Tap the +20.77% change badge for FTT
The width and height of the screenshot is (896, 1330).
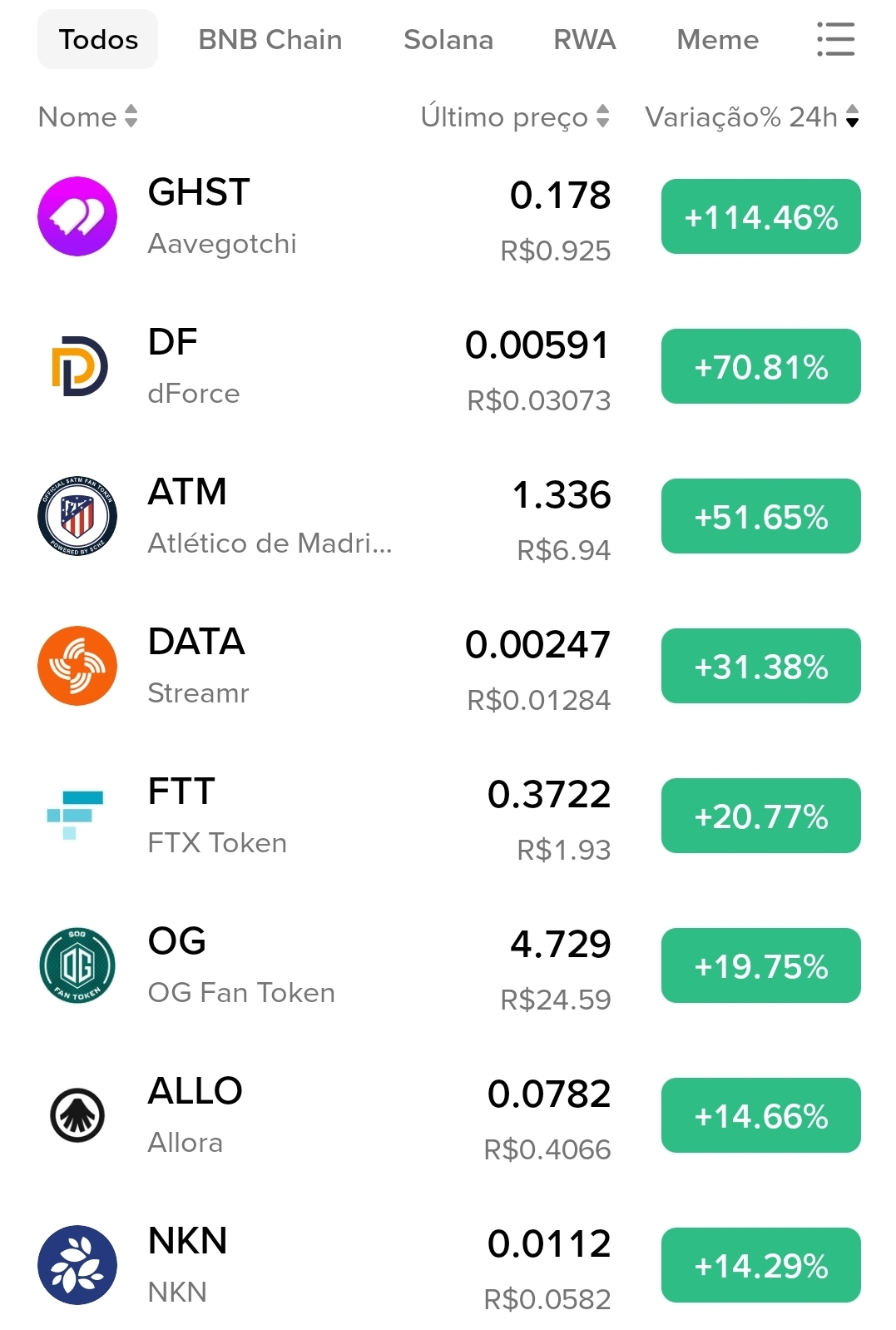point(760,816)
